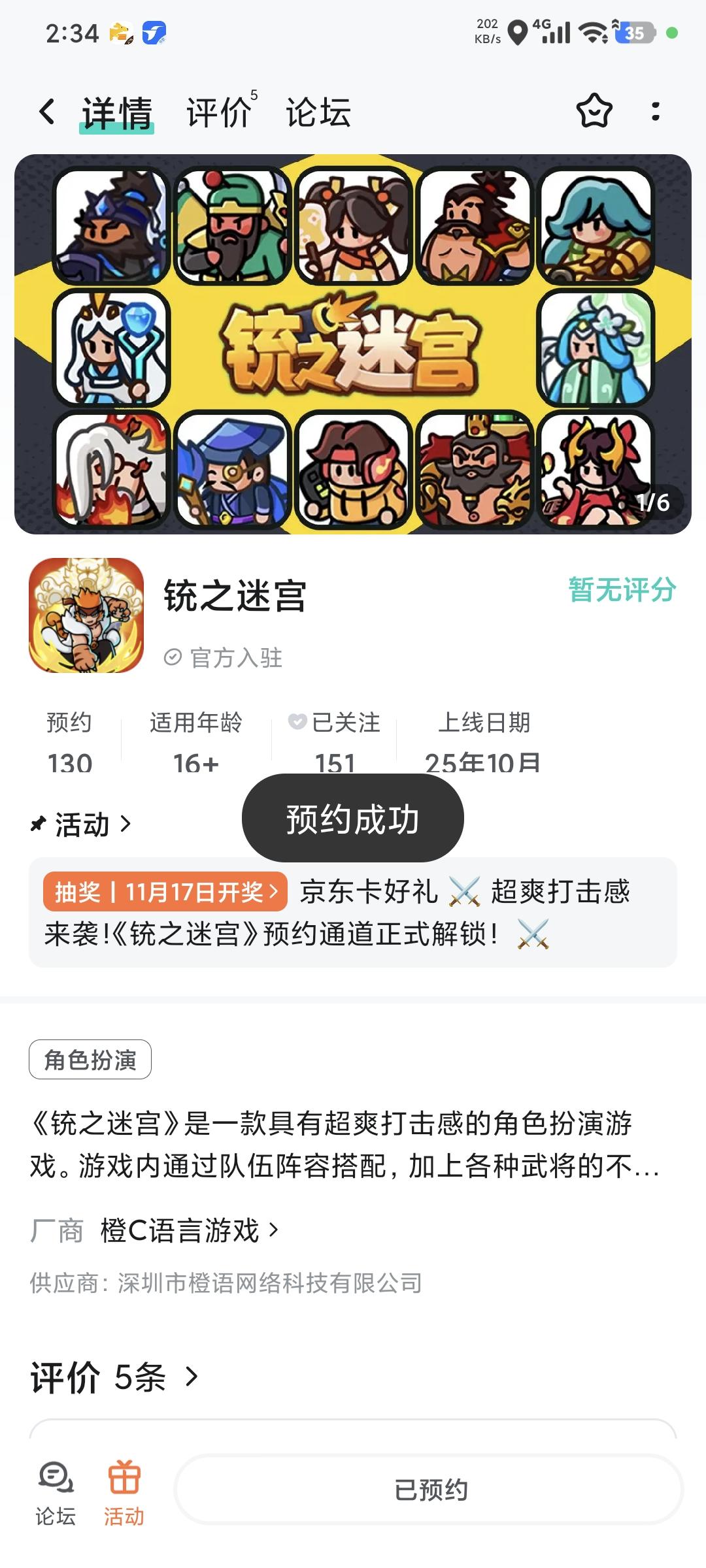Switch to the 论坛 tab in header
Viewport: 706px width, 1568px height.
coord(318,112)
